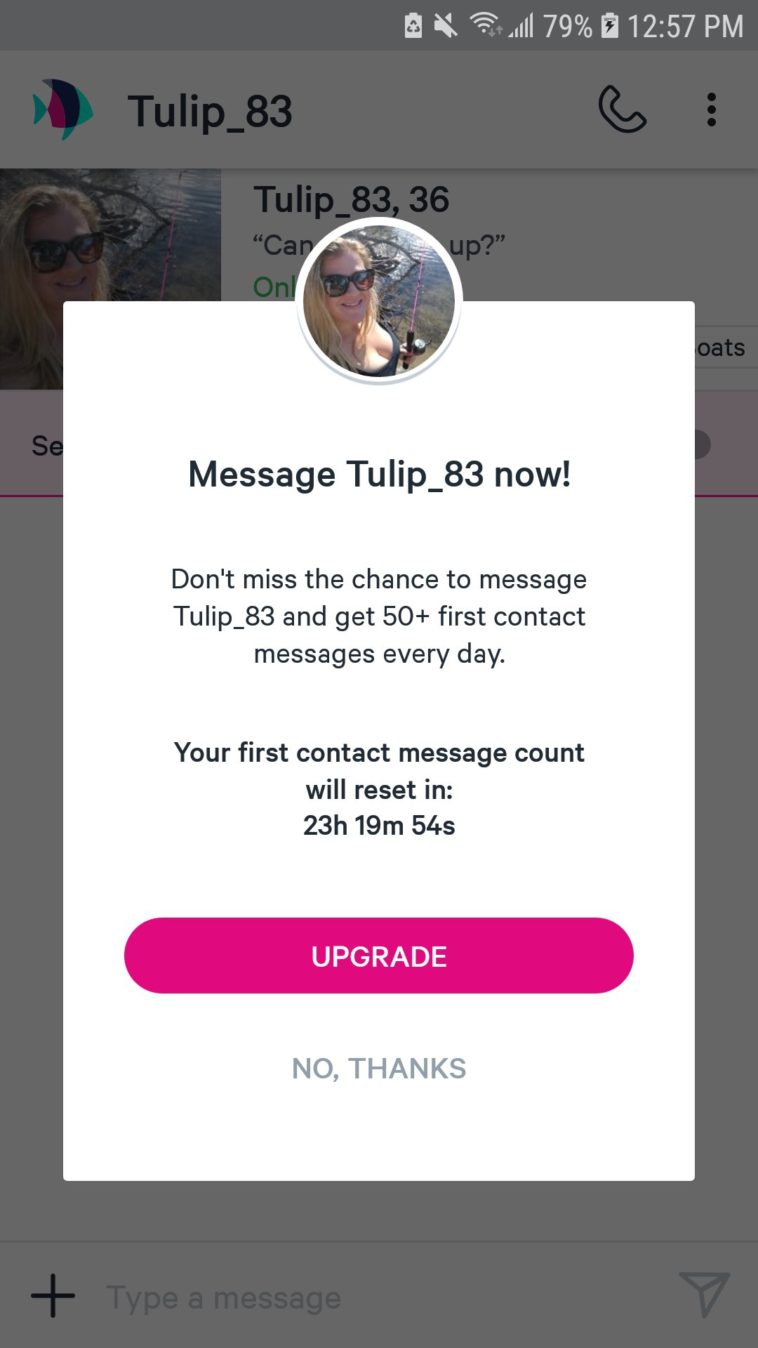Open Tulip_83's profile photo thumbnail
Screen dimensions: 758x1348
pyautogui.click(x=110, y=278)
